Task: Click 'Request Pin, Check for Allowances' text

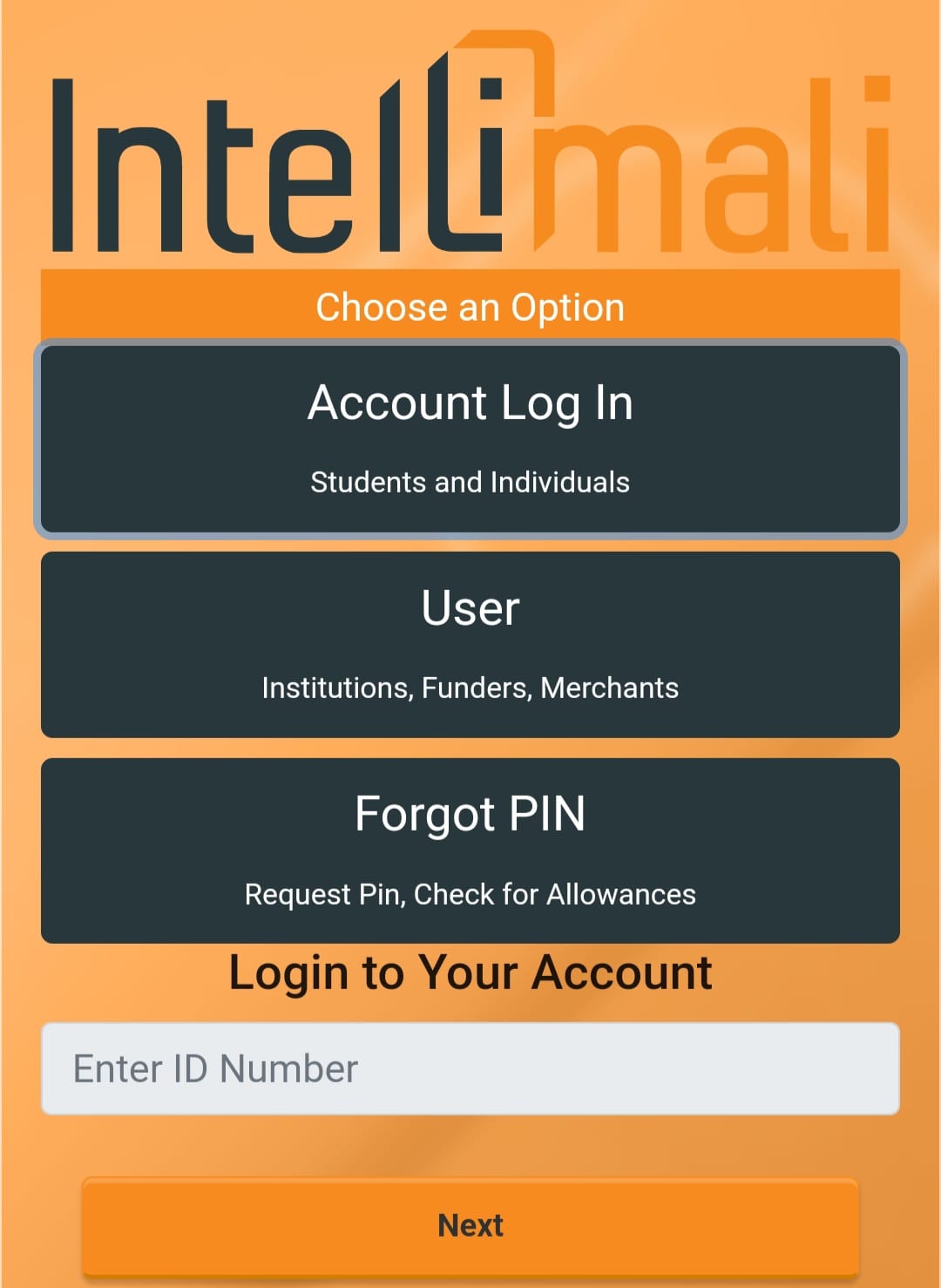Action: click(x=470, y=893)
